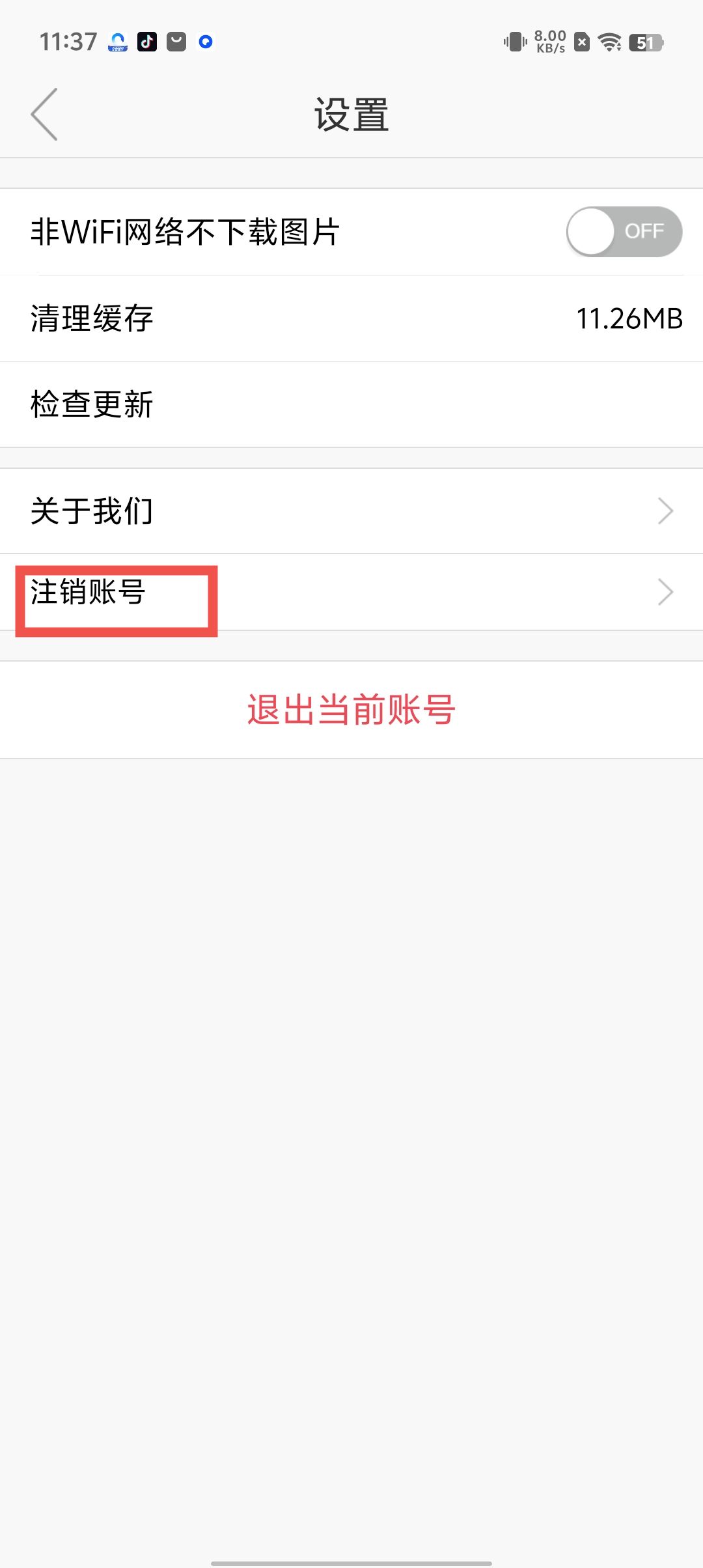Tap 检查更新 to check for updates
This screenshot has height=1568, width=703.
click(351, 404)
